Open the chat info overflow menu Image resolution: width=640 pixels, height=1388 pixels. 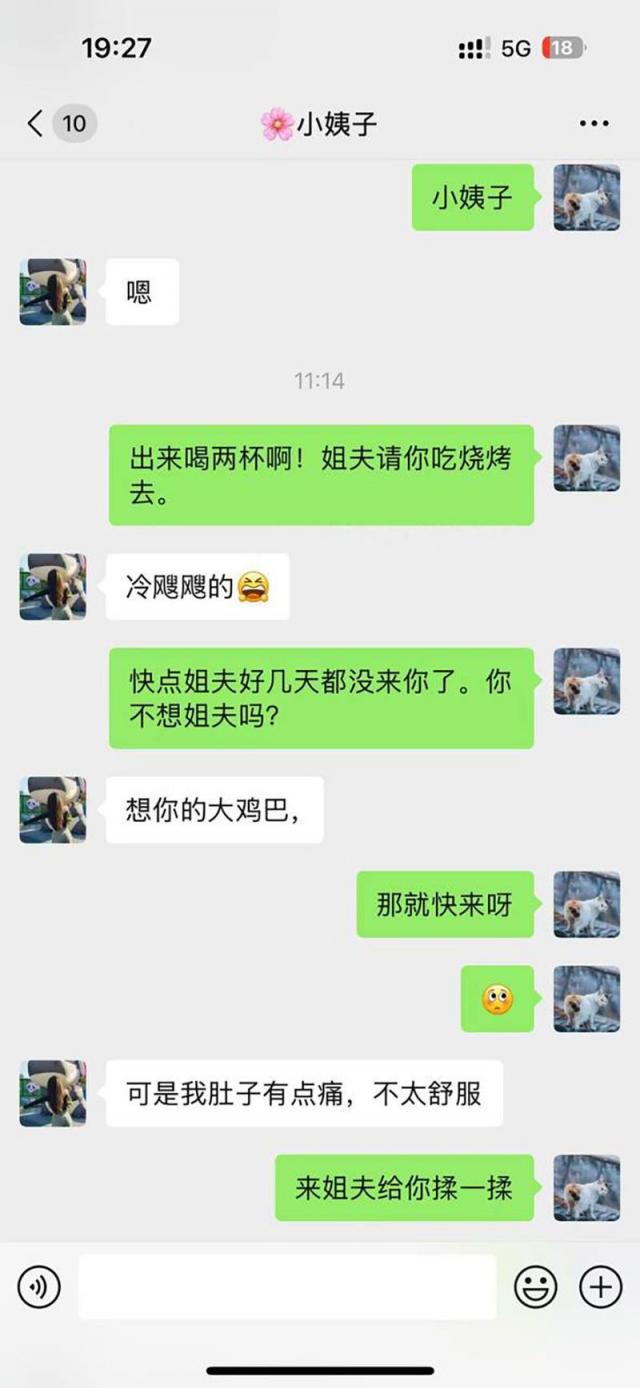(x=594, y=124)
